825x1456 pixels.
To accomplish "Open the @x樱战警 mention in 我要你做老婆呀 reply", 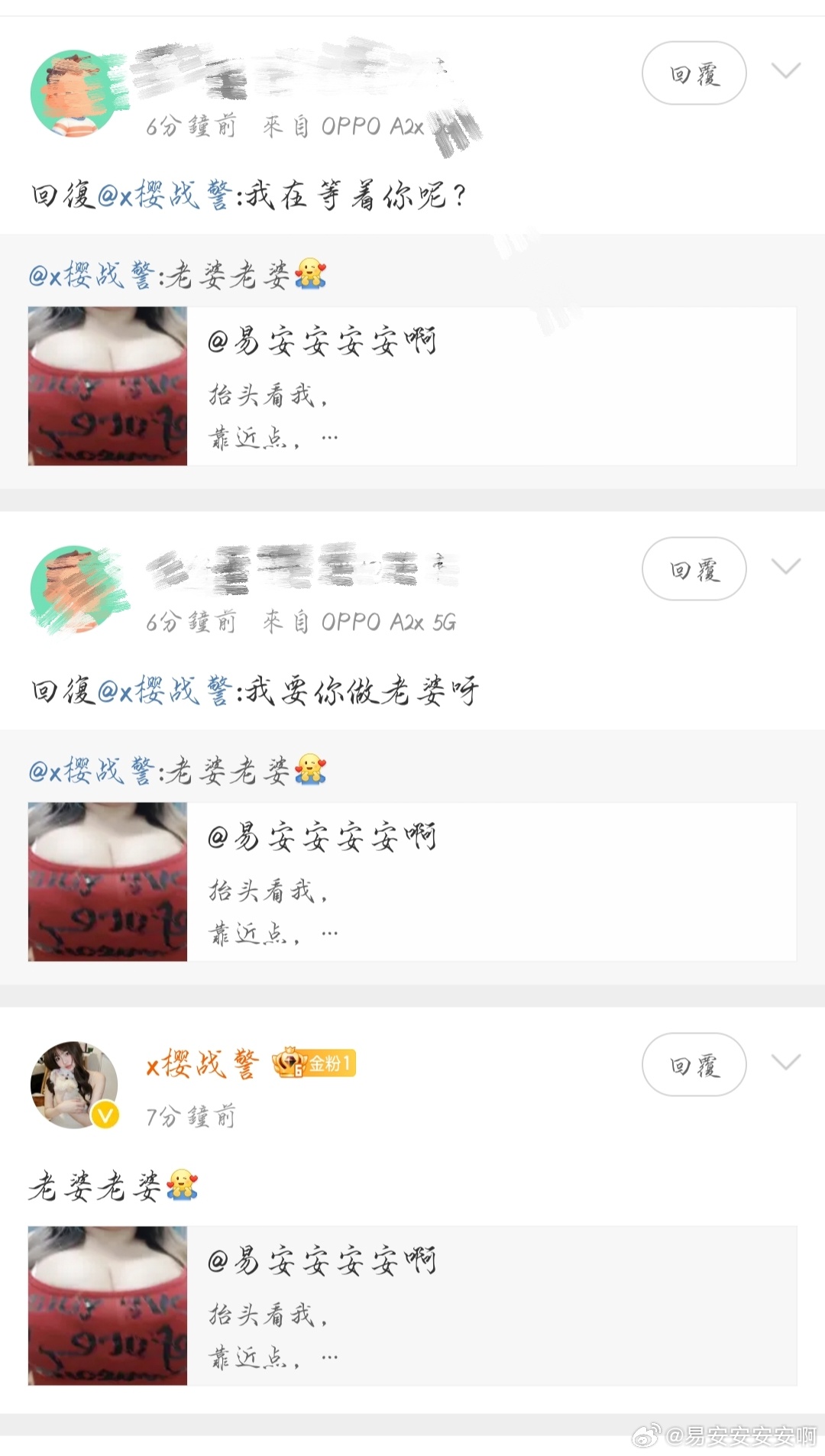I will (163, 691).
